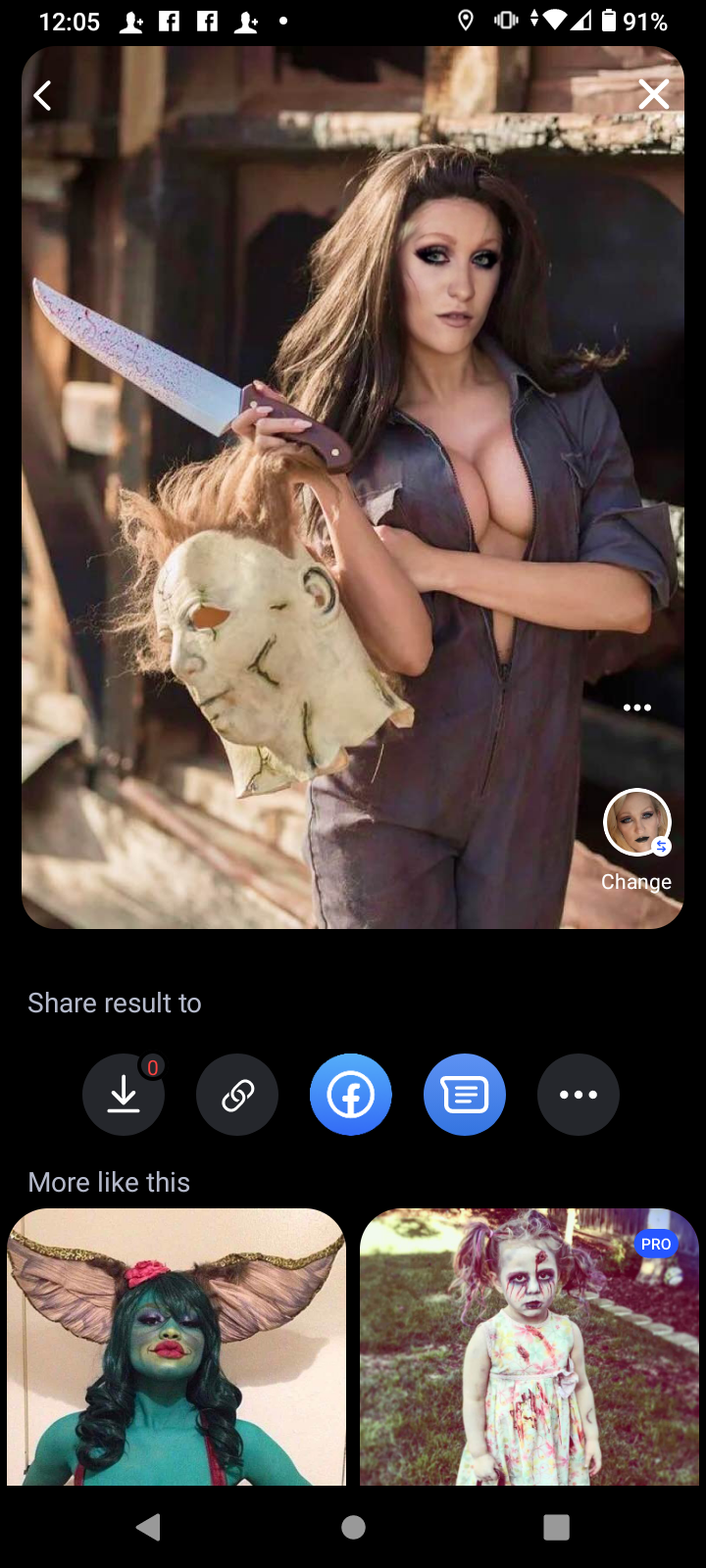Close the result with the X

654,94
